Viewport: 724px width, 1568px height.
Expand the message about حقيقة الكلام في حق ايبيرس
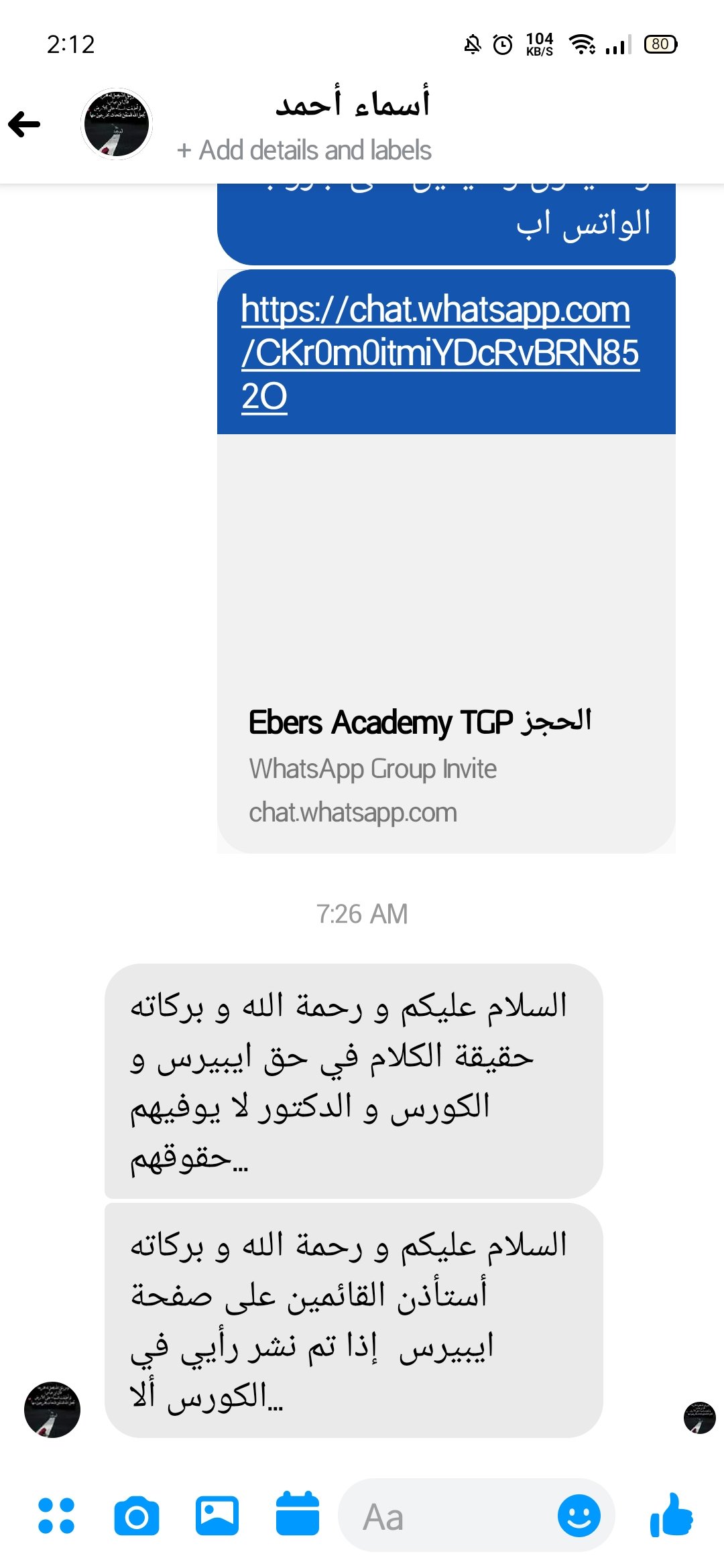(x=353, y=1080)
